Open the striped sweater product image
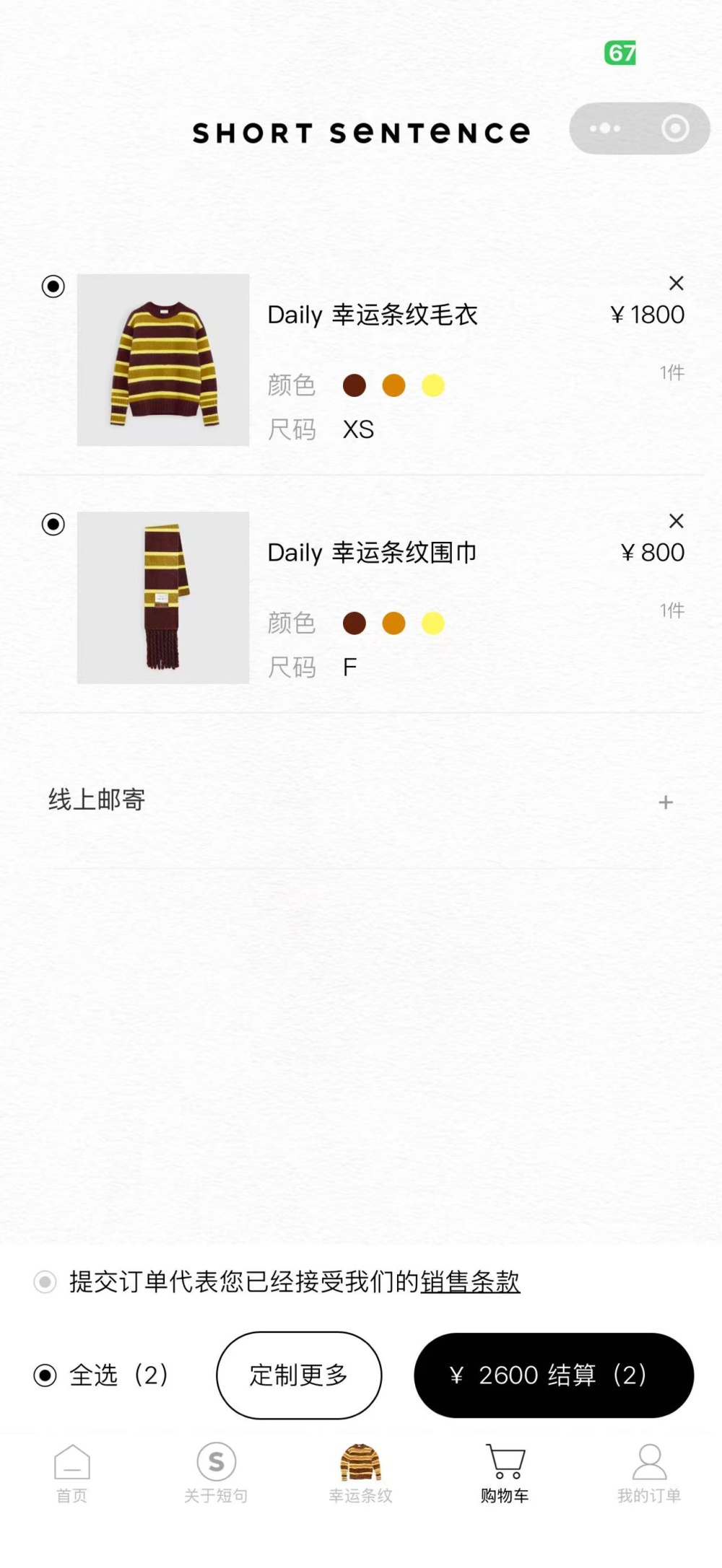The width and height of the screenshot is (722, 1568). click(163, 359)
